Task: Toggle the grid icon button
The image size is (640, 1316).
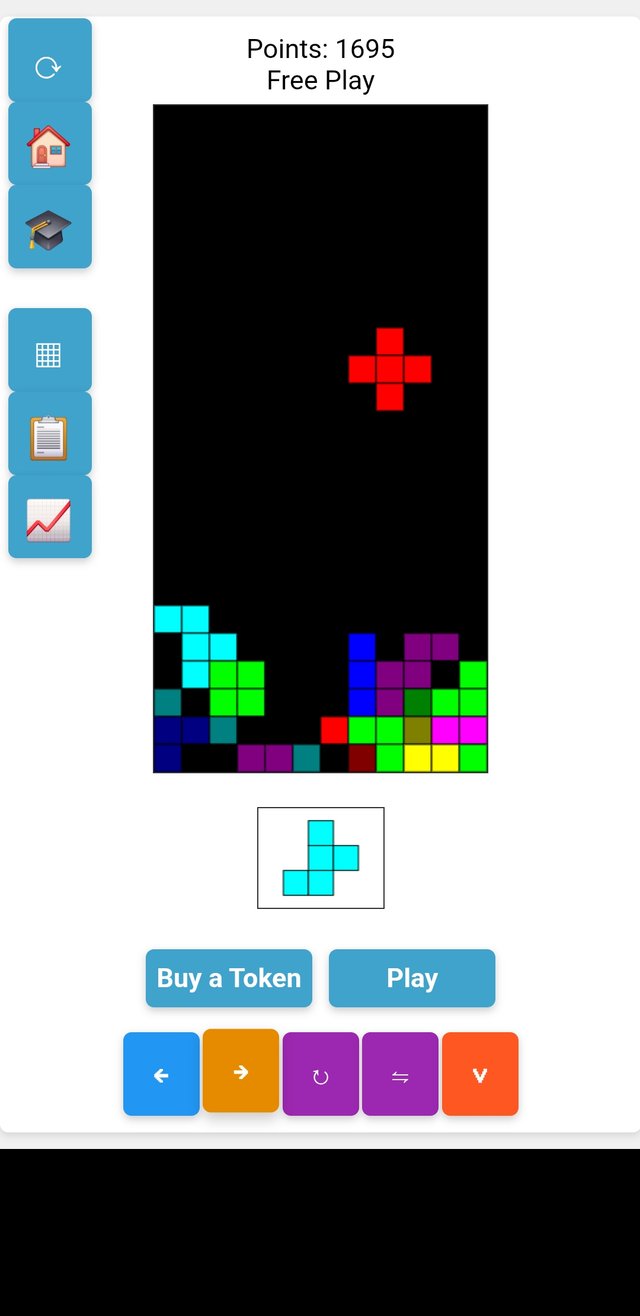Action: tap(49, 351)
